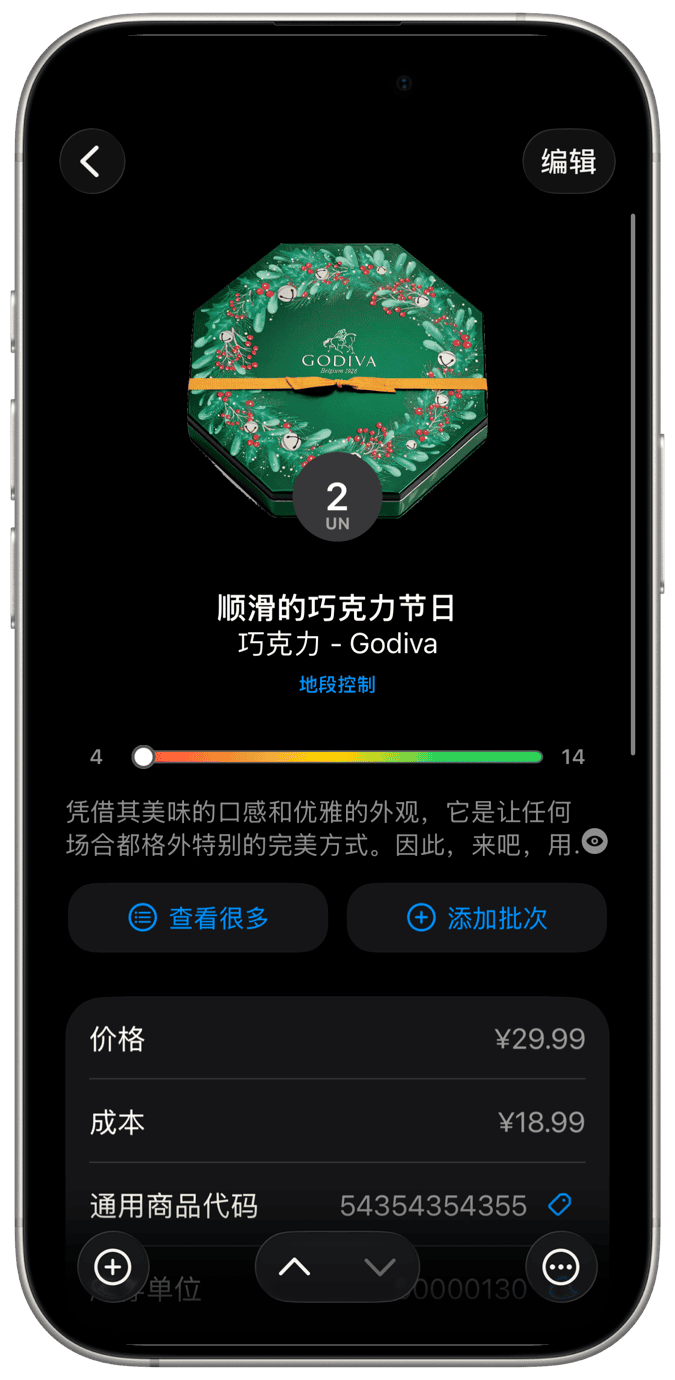Viewport: 675px width, 1380px height.
Task: Open the bottom-right three-dots more menu
Action: click(x=561, y=1267)
